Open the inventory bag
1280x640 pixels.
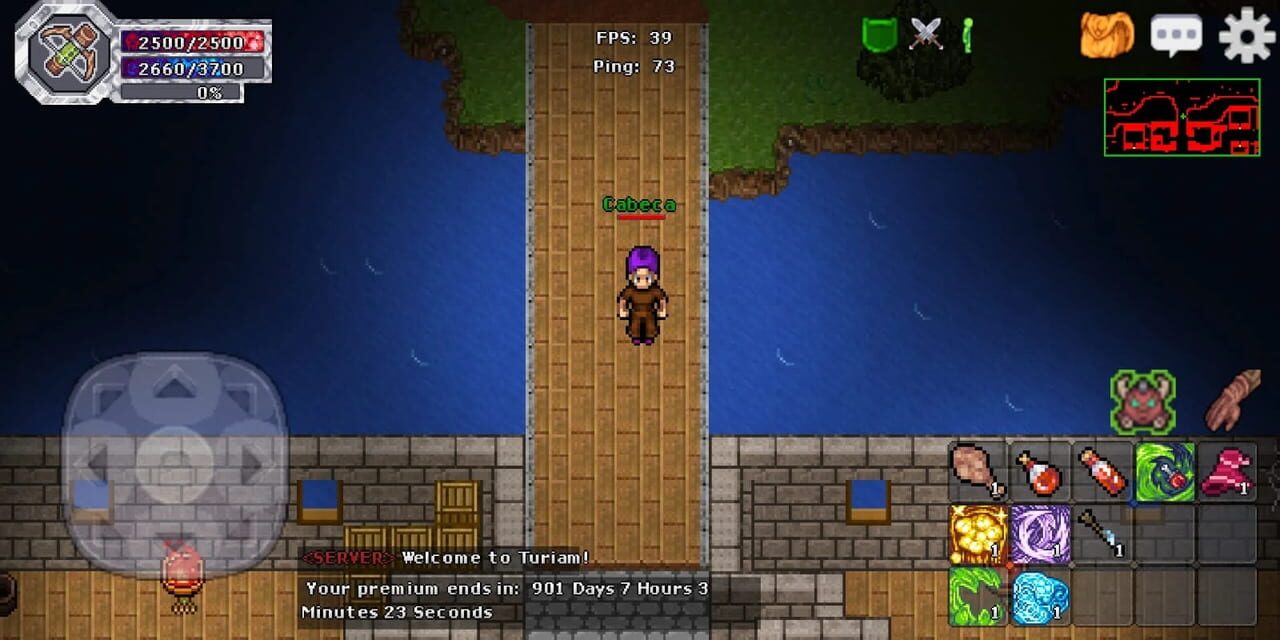coord(1107,35)
